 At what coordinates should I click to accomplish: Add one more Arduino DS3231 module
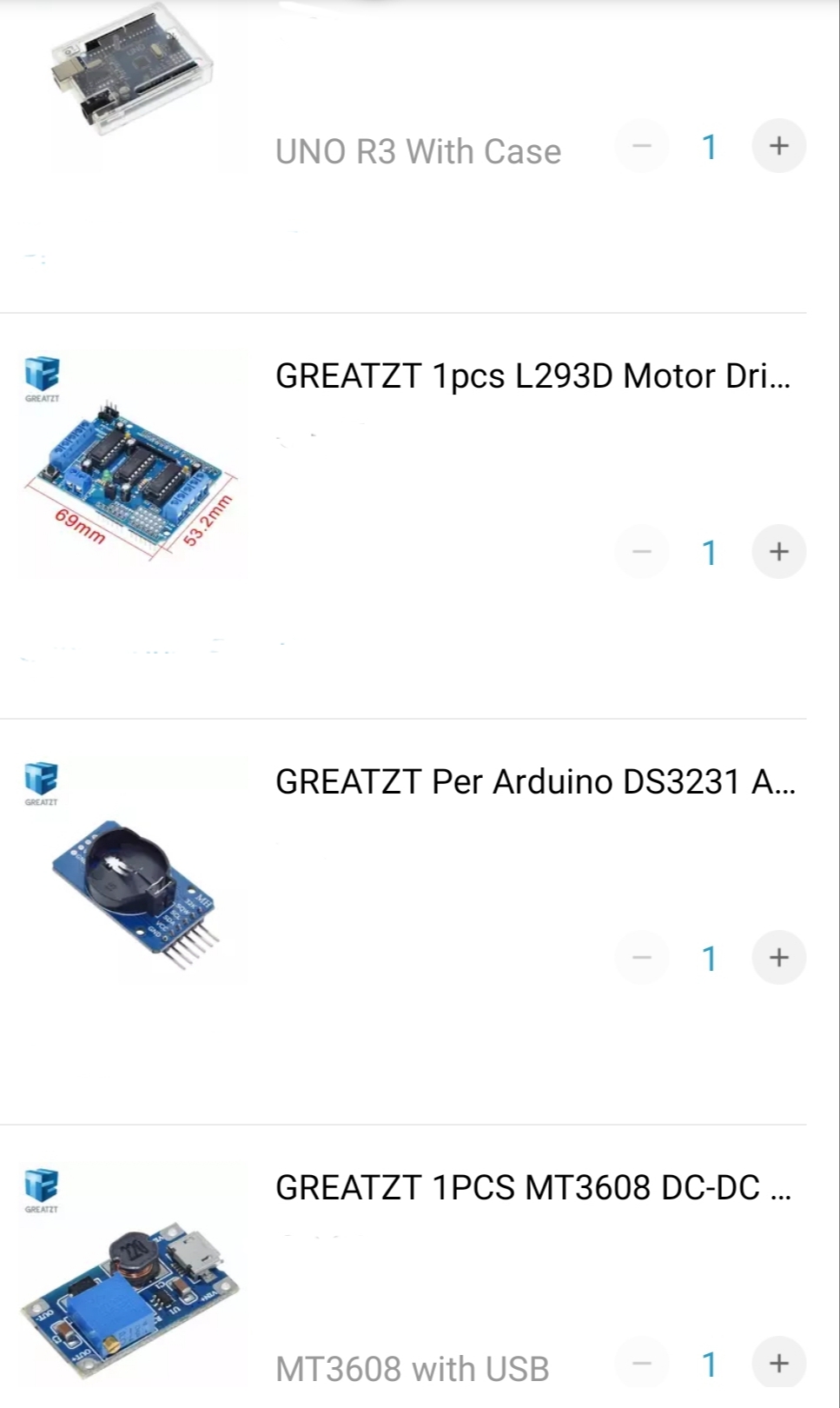point(778,958)
